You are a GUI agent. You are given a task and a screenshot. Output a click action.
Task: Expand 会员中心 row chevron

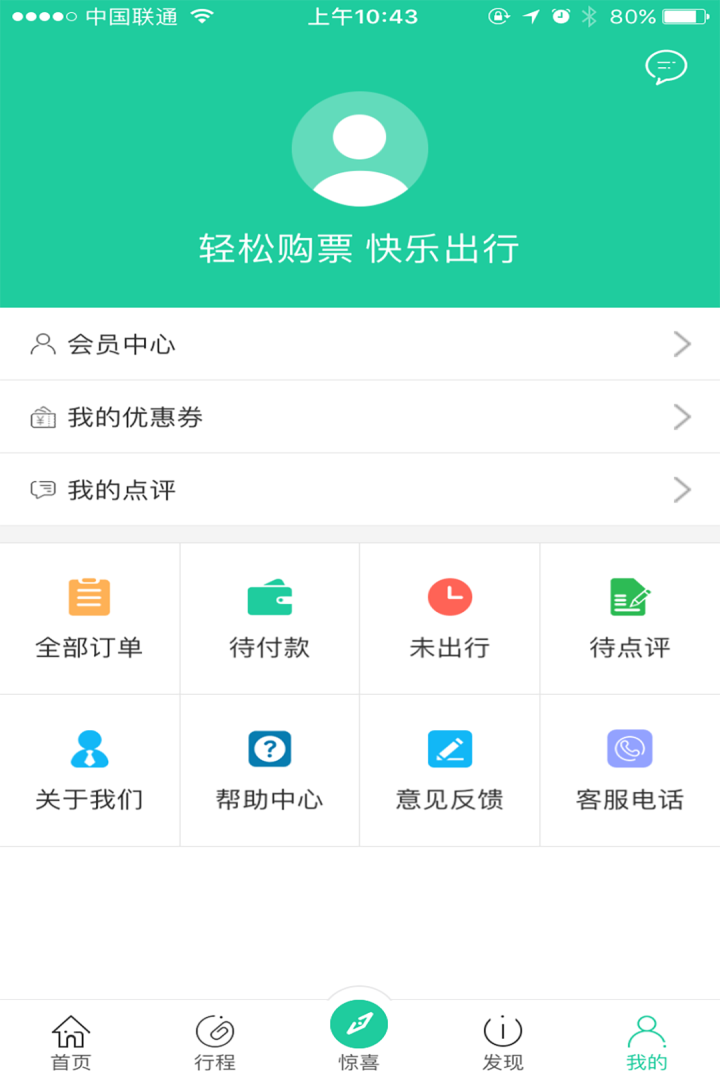click(682, 343)
